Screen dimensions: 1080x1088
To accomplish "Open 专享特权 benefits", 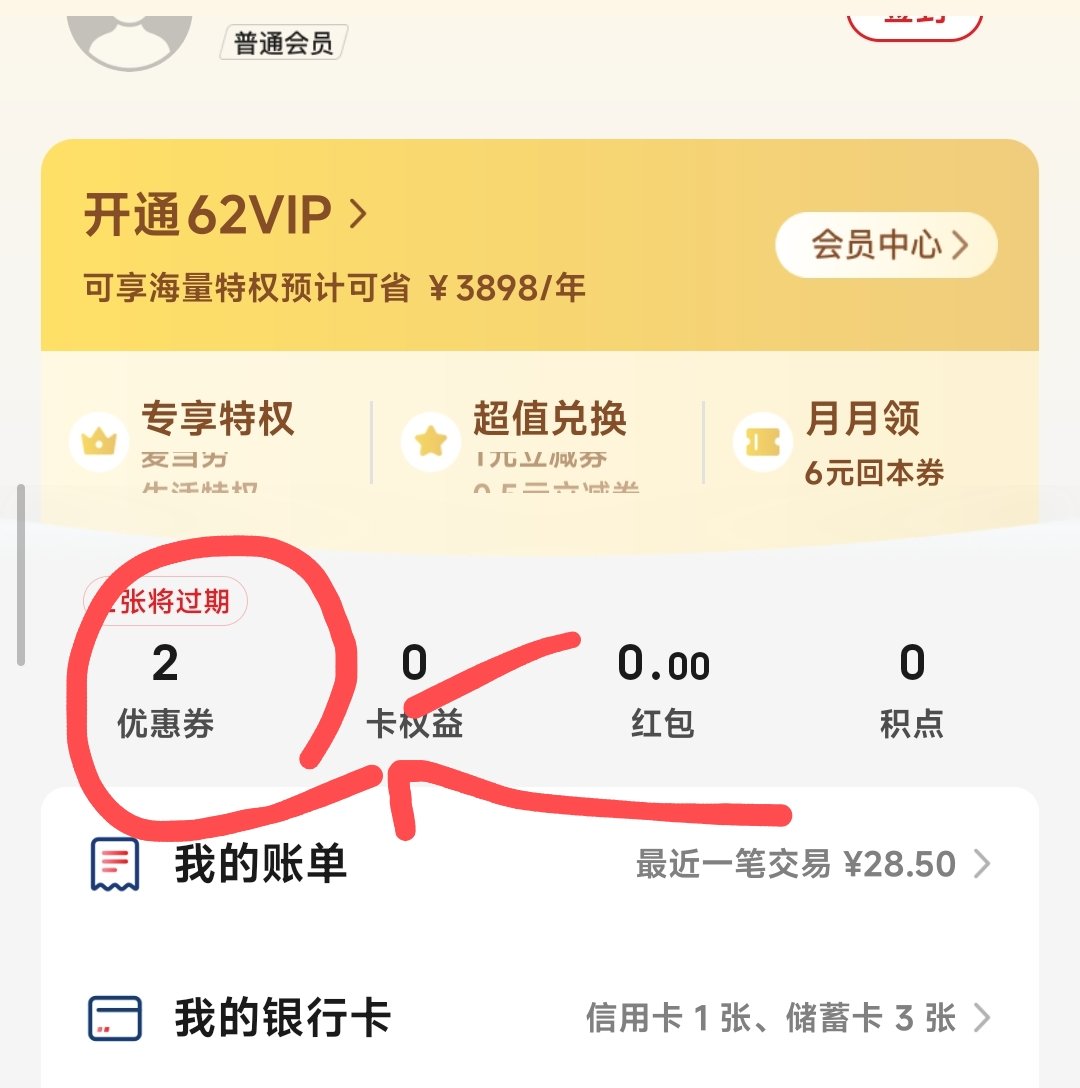I will click(x=218, y=421).
